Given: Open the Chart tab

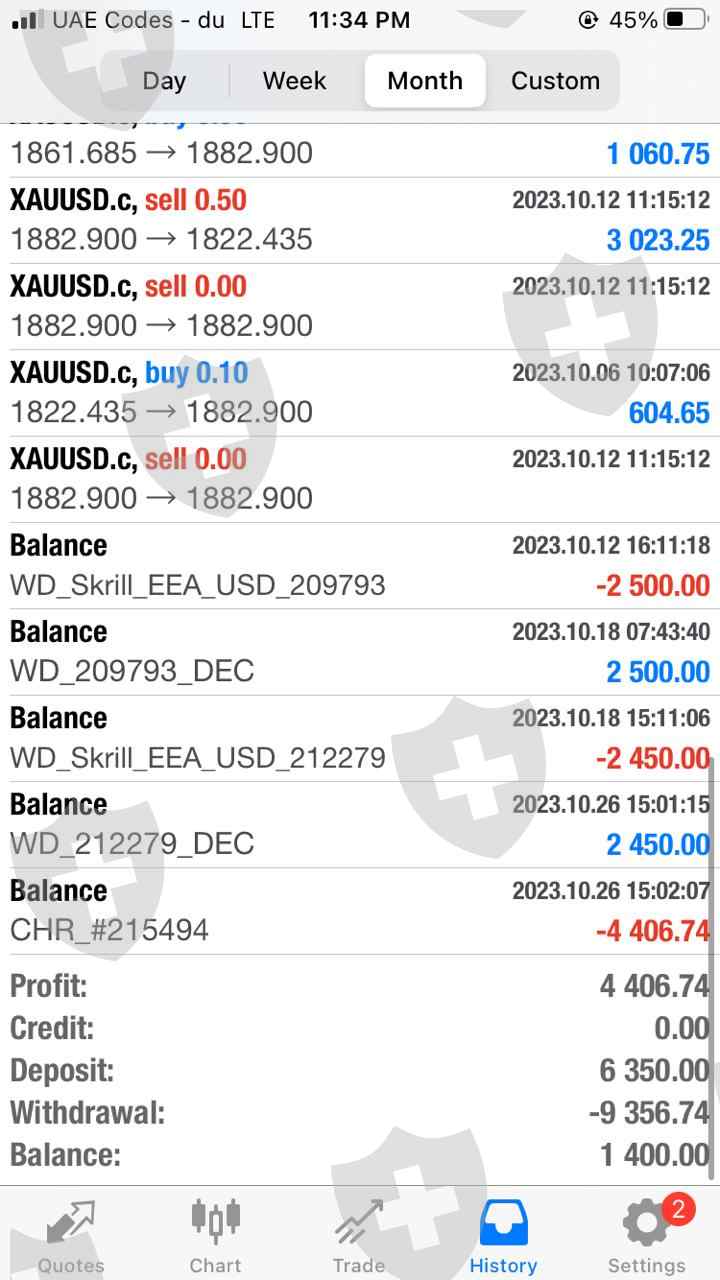Looking at the screenshot, I should [216, 1236].
